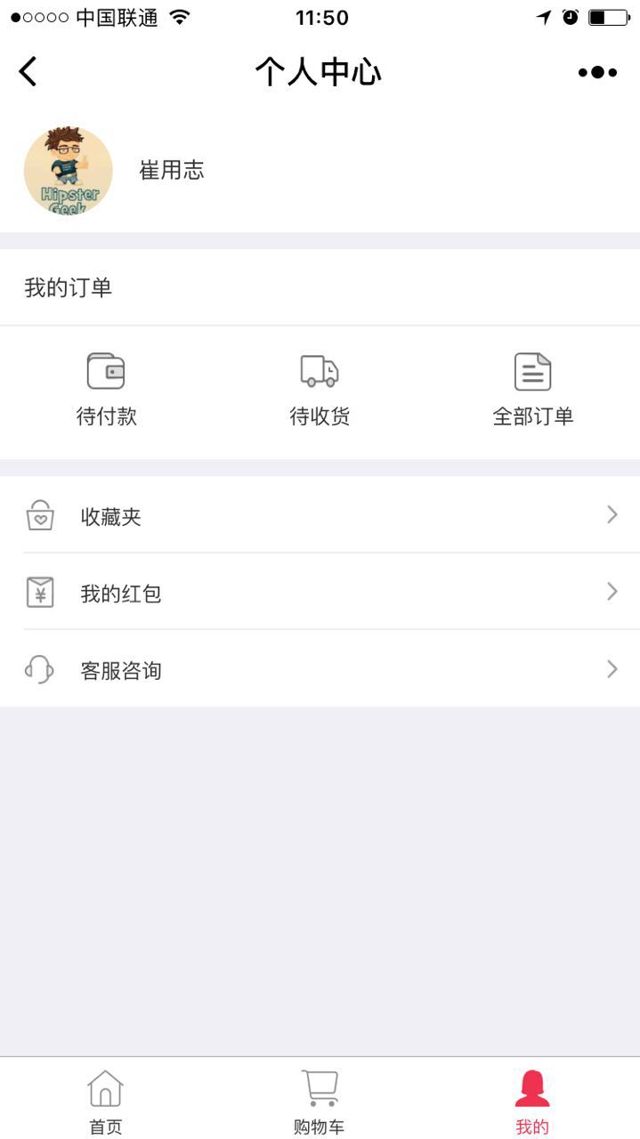Switch to the 购物车 cart tab

[320, 1101]
